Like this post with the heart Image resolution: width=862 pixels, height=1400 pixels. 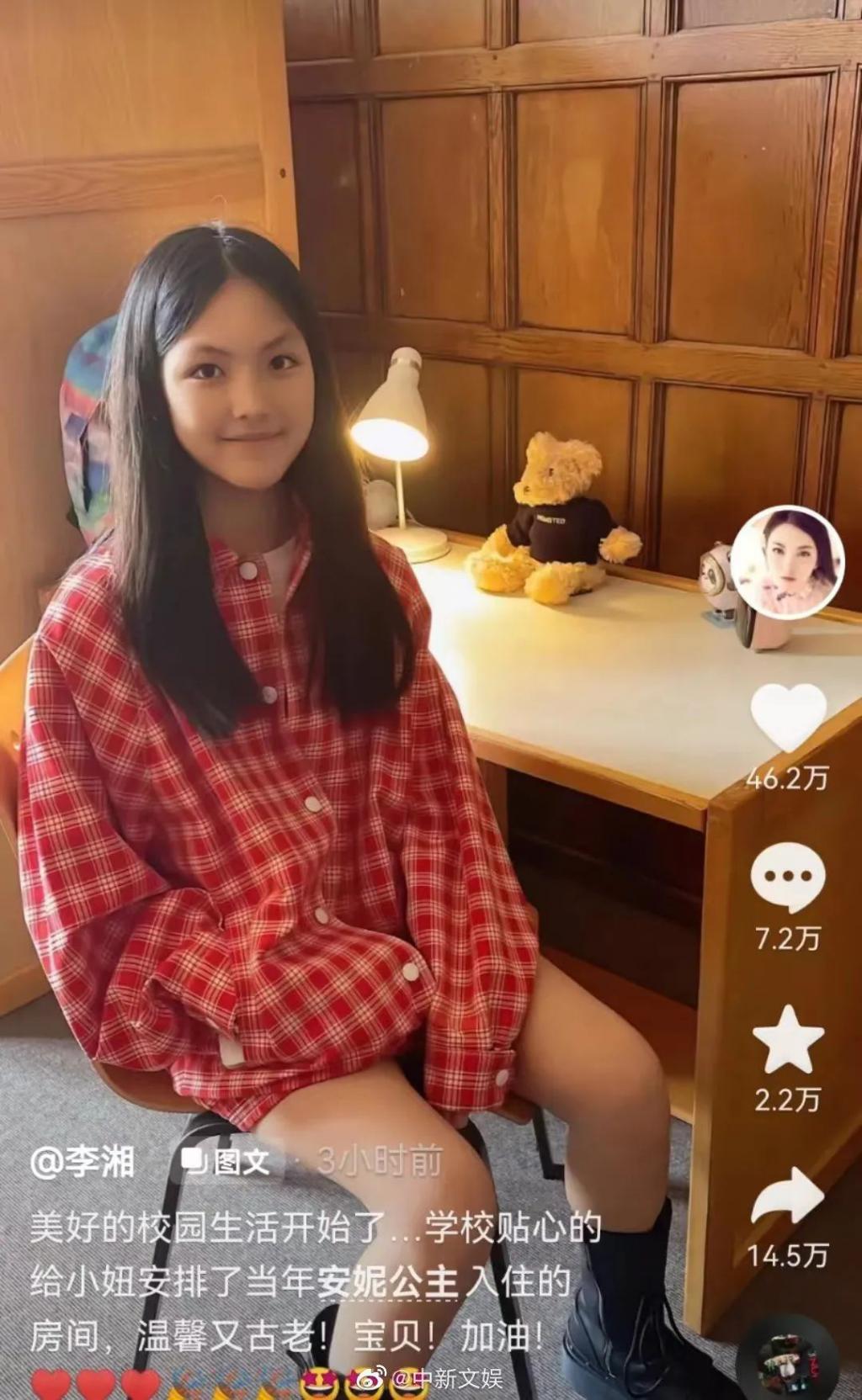pyautogui.click(x=788, y=717)
